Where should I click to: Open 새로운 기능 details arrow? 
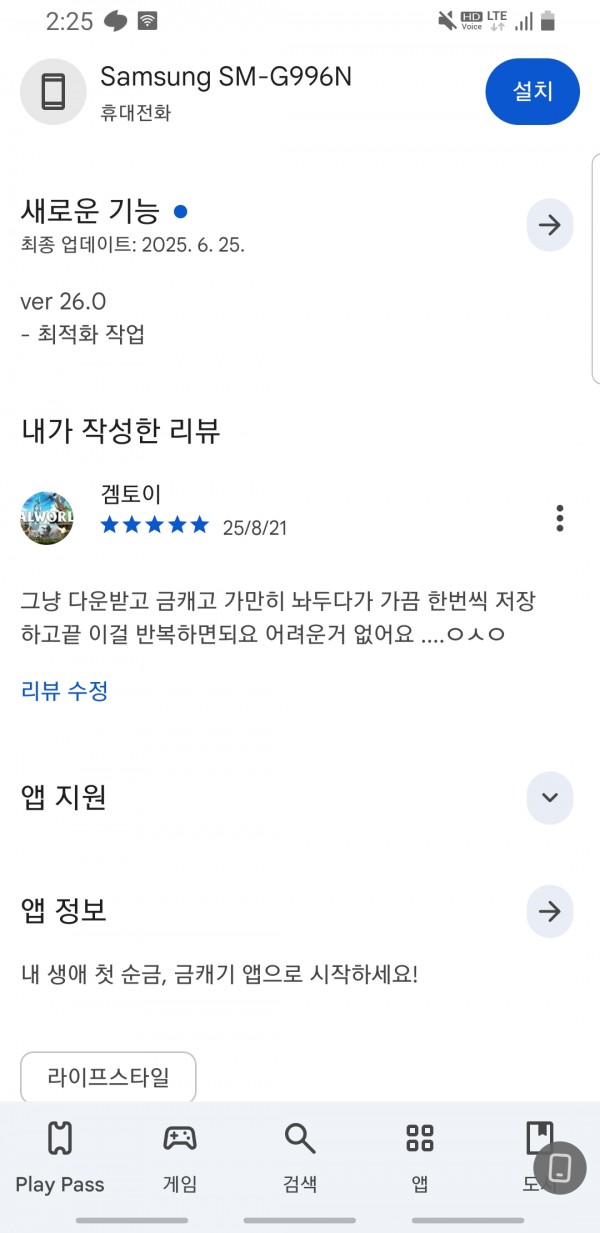(x=550, y=225)
